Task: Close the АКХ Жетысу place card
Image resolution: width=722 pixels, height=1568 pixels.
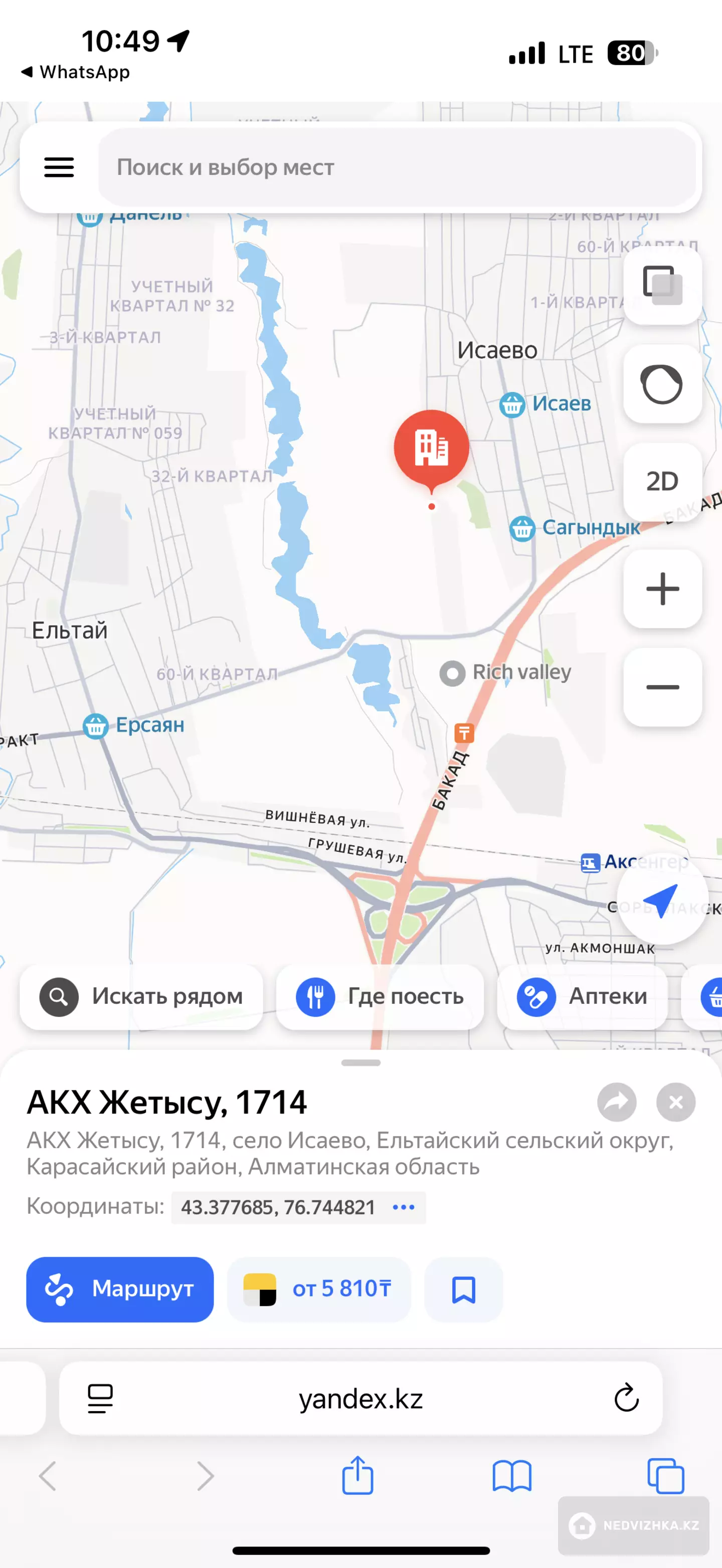Action: click(676, 1102)
